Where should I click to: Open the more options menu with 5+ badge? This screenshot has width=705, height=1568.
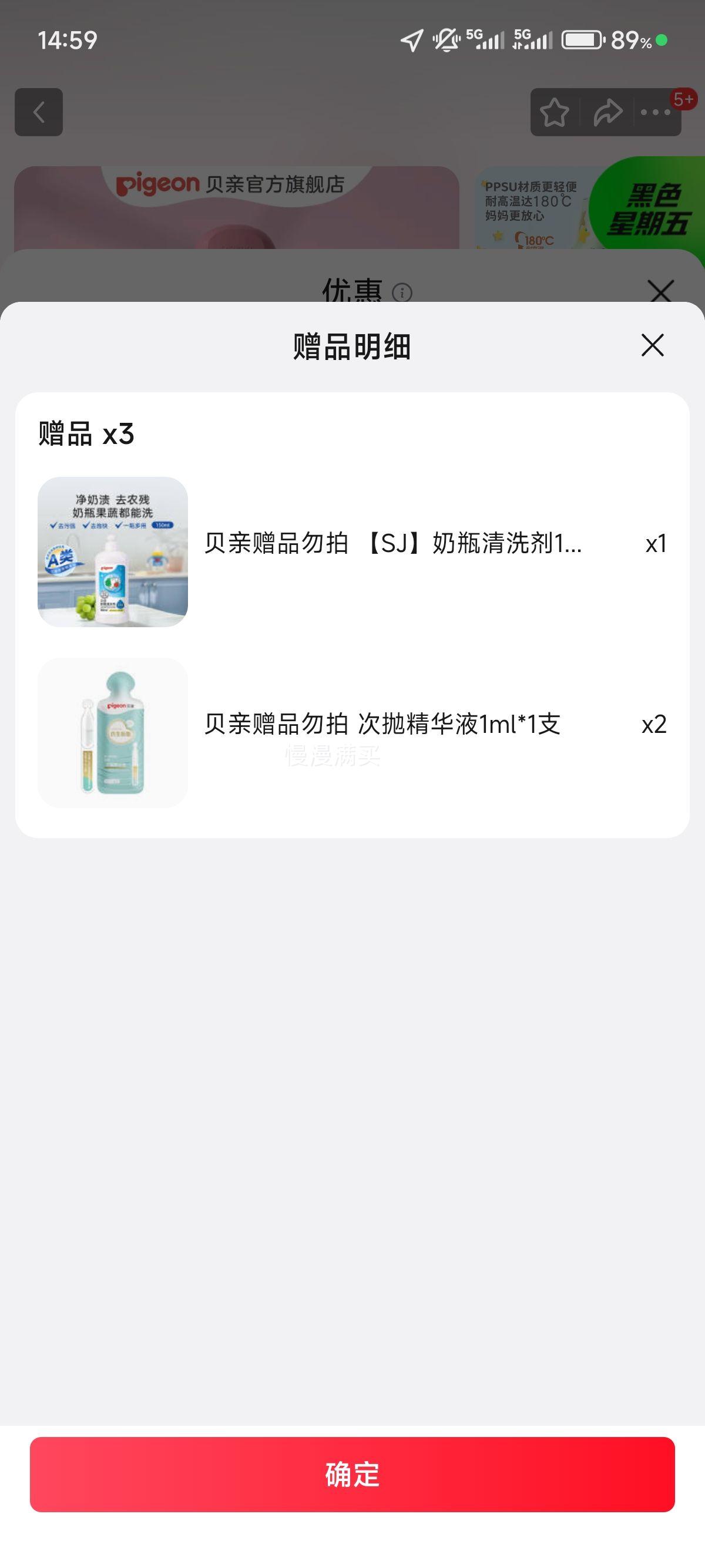click(x=653, y=112)
